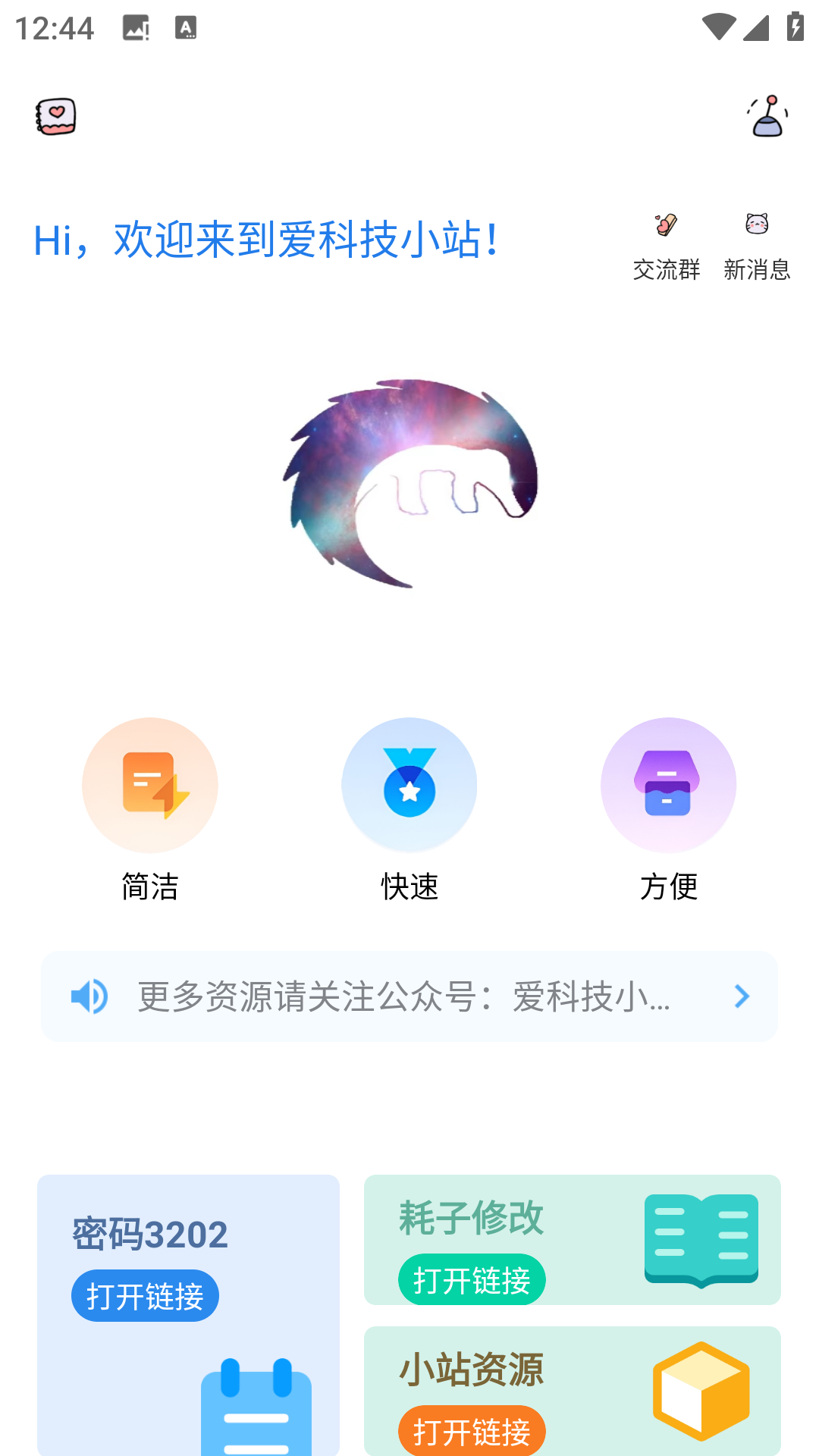Screen dimensions: 819x1456
Task: Open the notebook icon in top left
Action: [x=56, y=117]
